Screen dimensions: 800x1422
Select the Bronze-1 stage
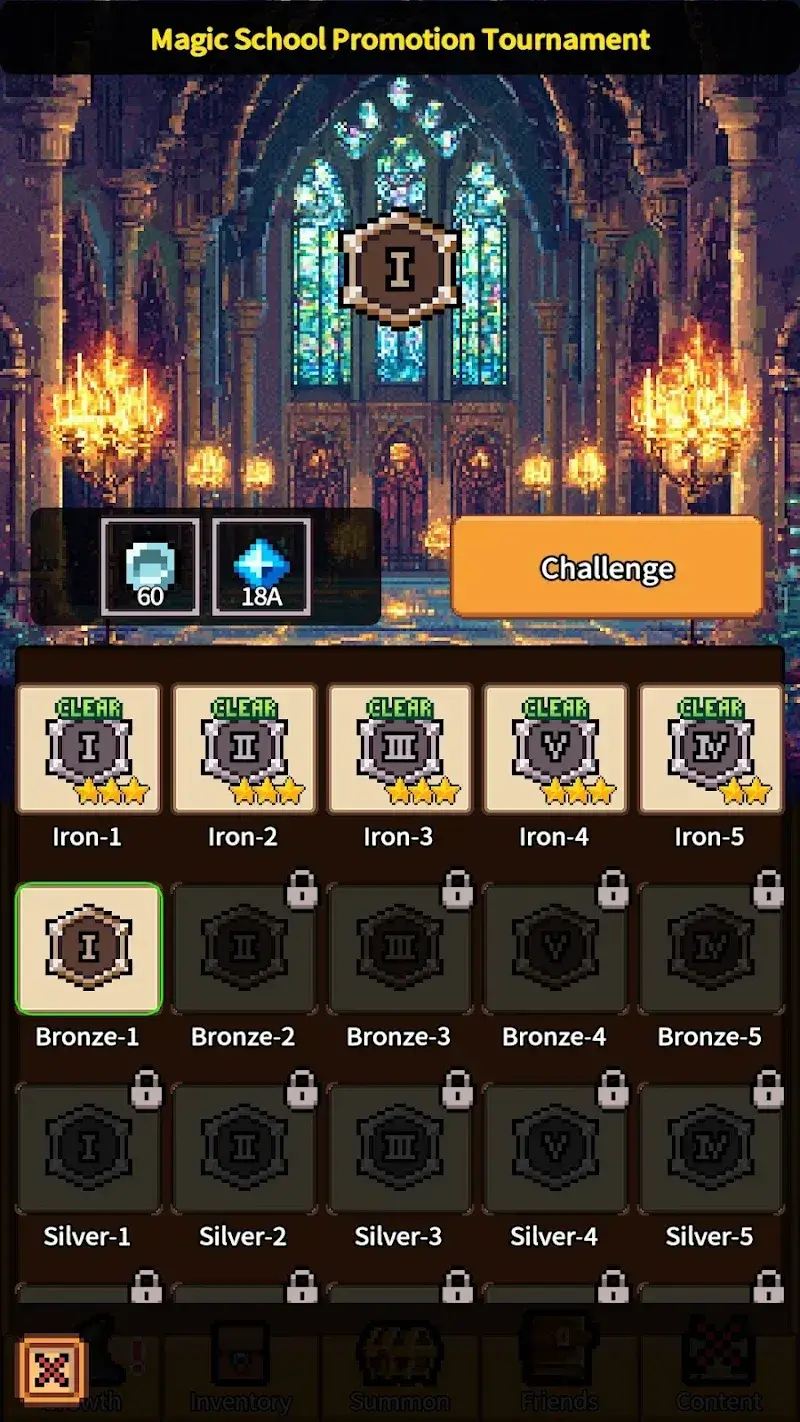click(88, 948)
